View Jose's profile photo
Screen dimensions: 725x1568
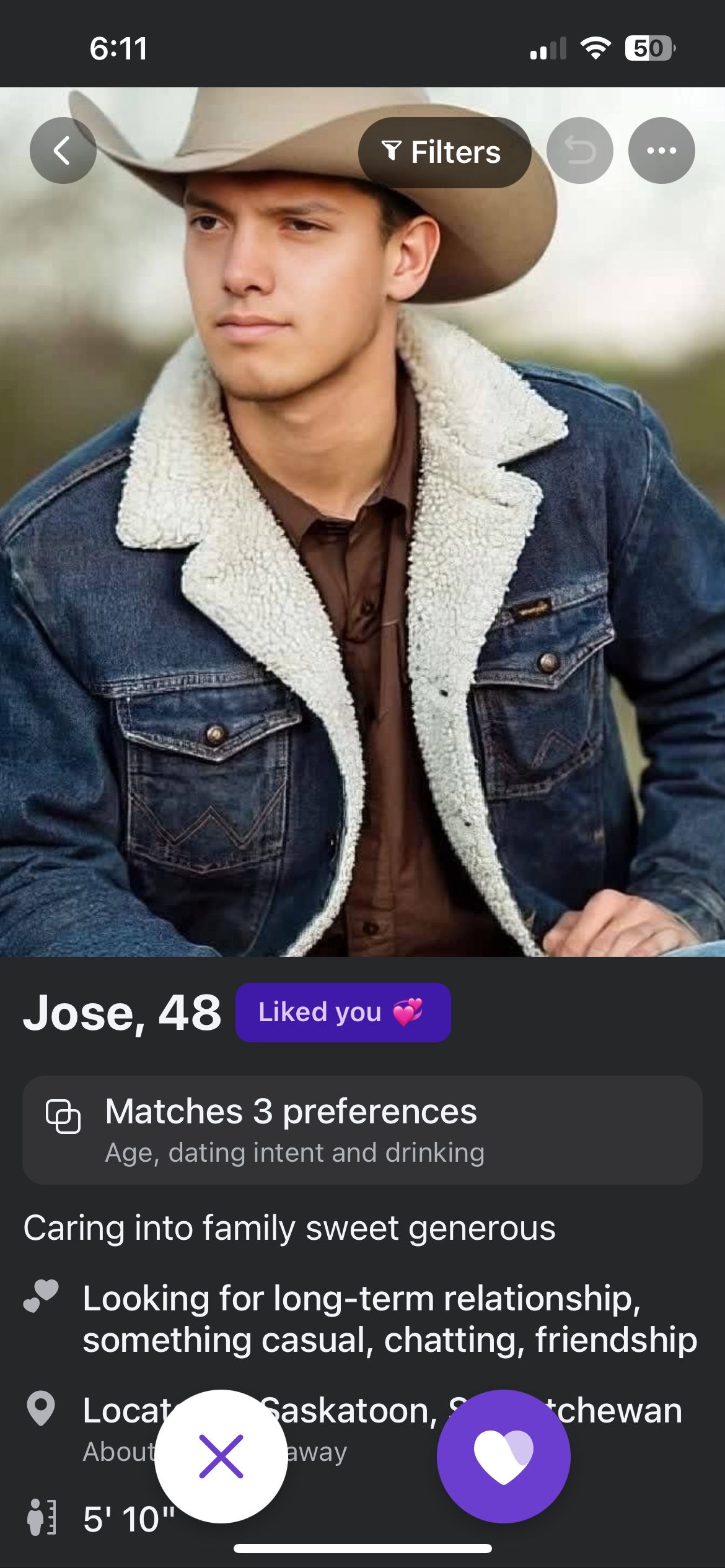362,557
